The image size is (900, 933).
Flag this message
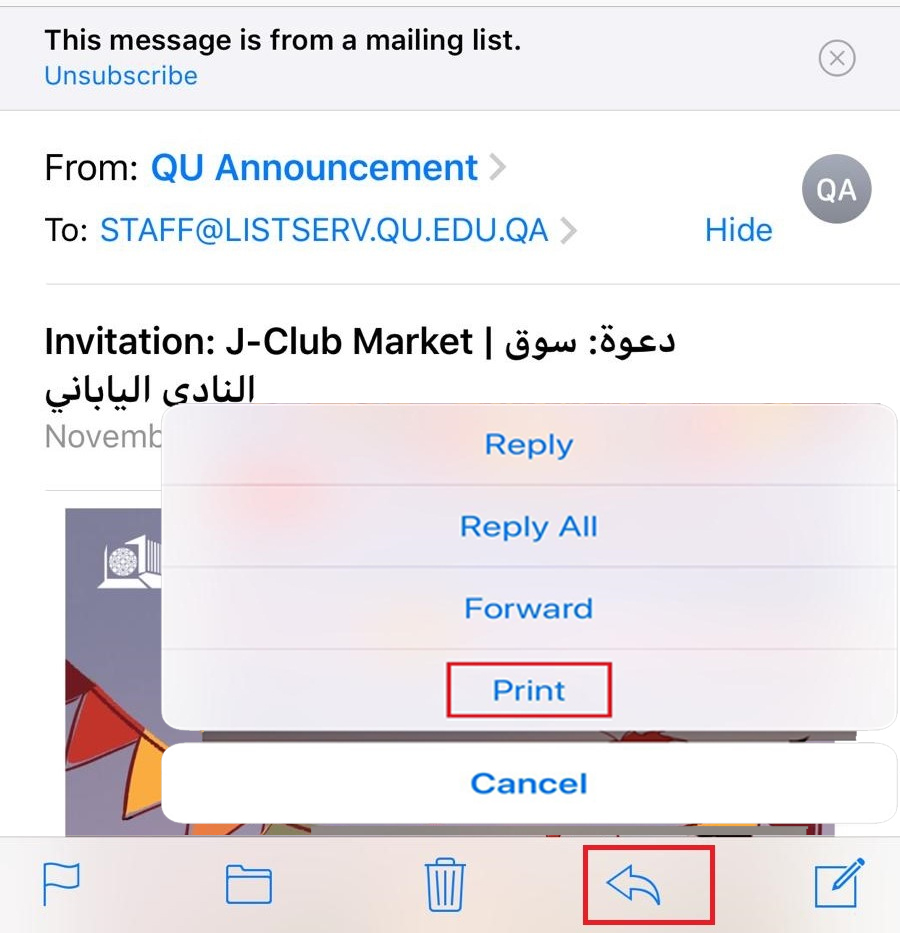tap(61, 884)
